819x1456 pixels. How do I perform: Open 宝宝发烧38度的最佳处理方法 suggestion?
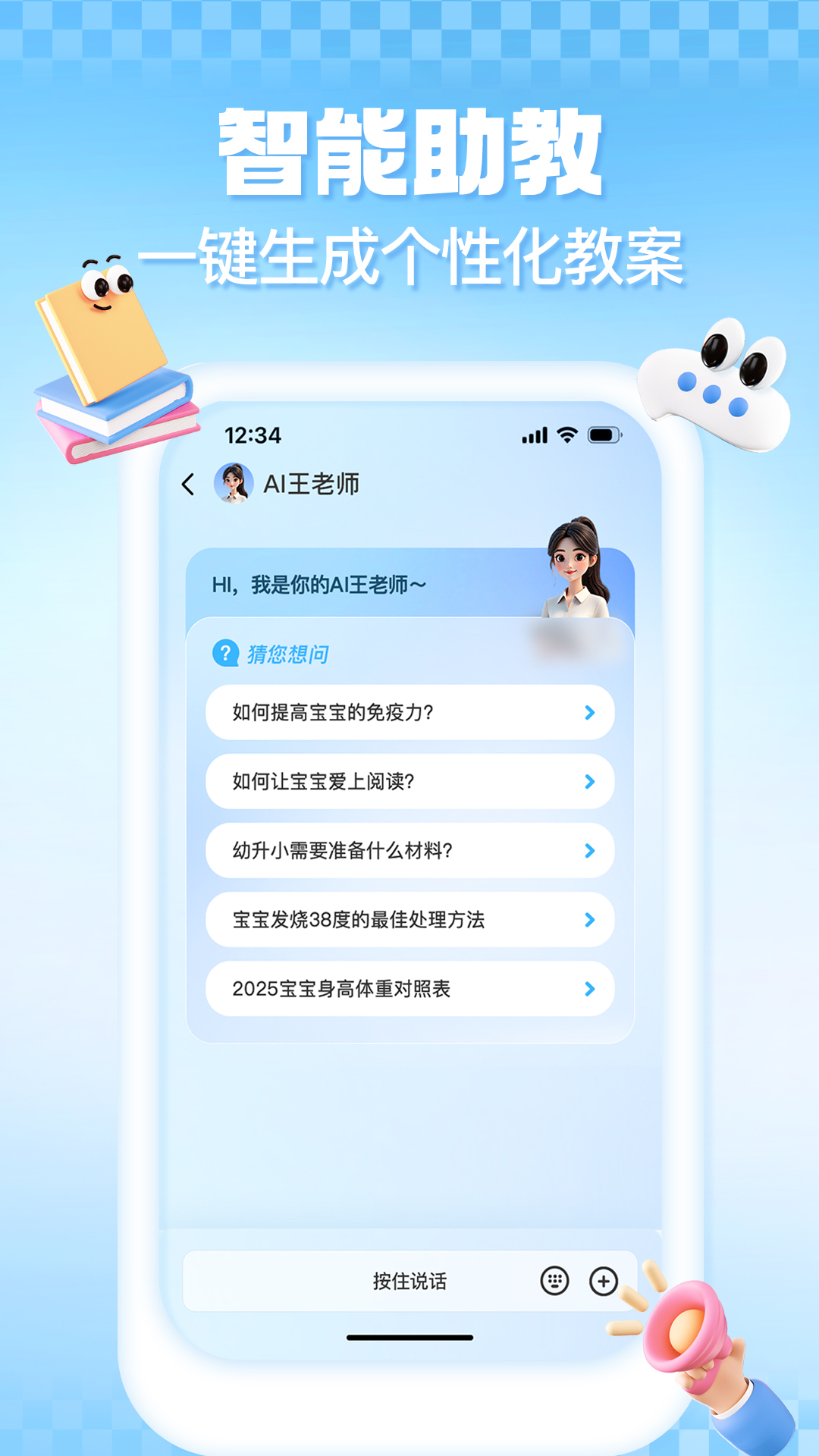[x=409, y=920]
